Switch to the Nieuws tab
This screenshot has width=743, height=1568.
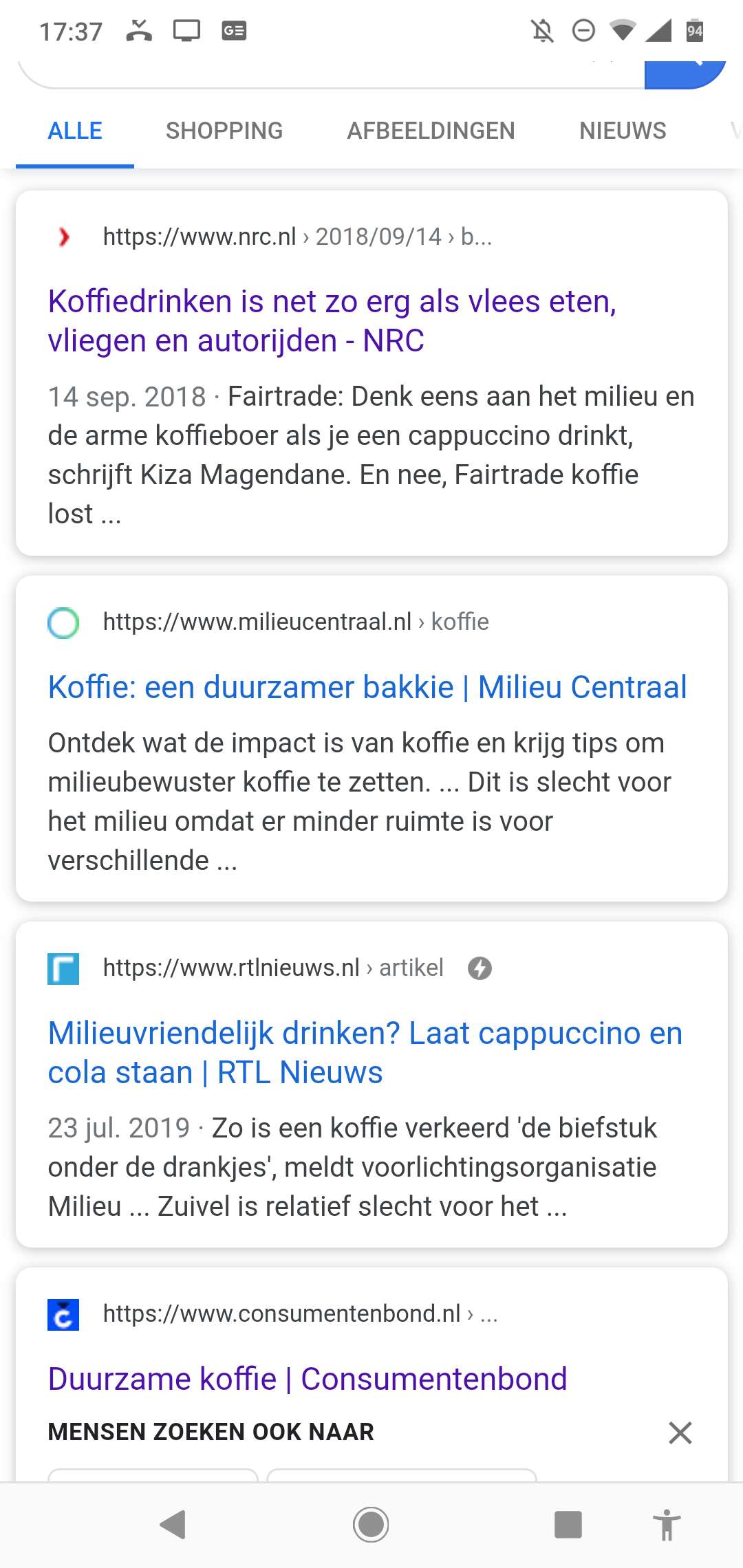623,131
